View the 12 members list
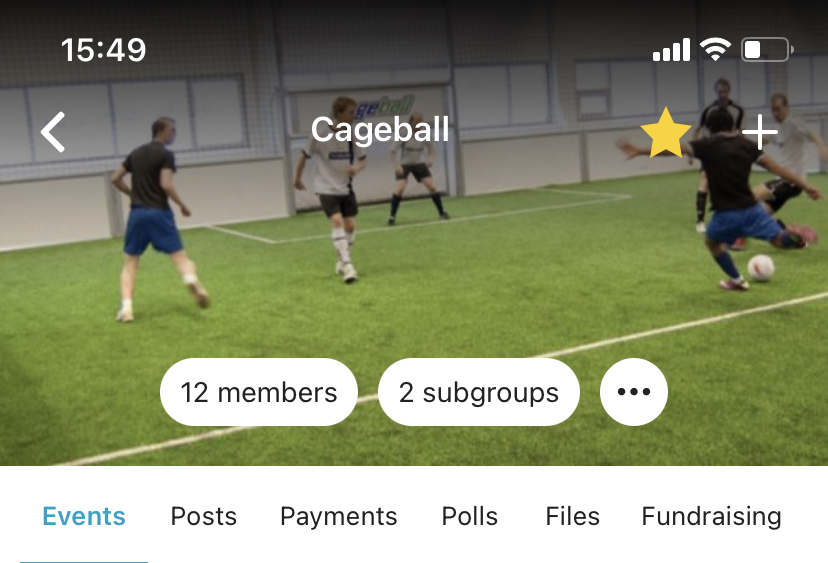This screenshot has height=563, width=828. coord(259,392)
